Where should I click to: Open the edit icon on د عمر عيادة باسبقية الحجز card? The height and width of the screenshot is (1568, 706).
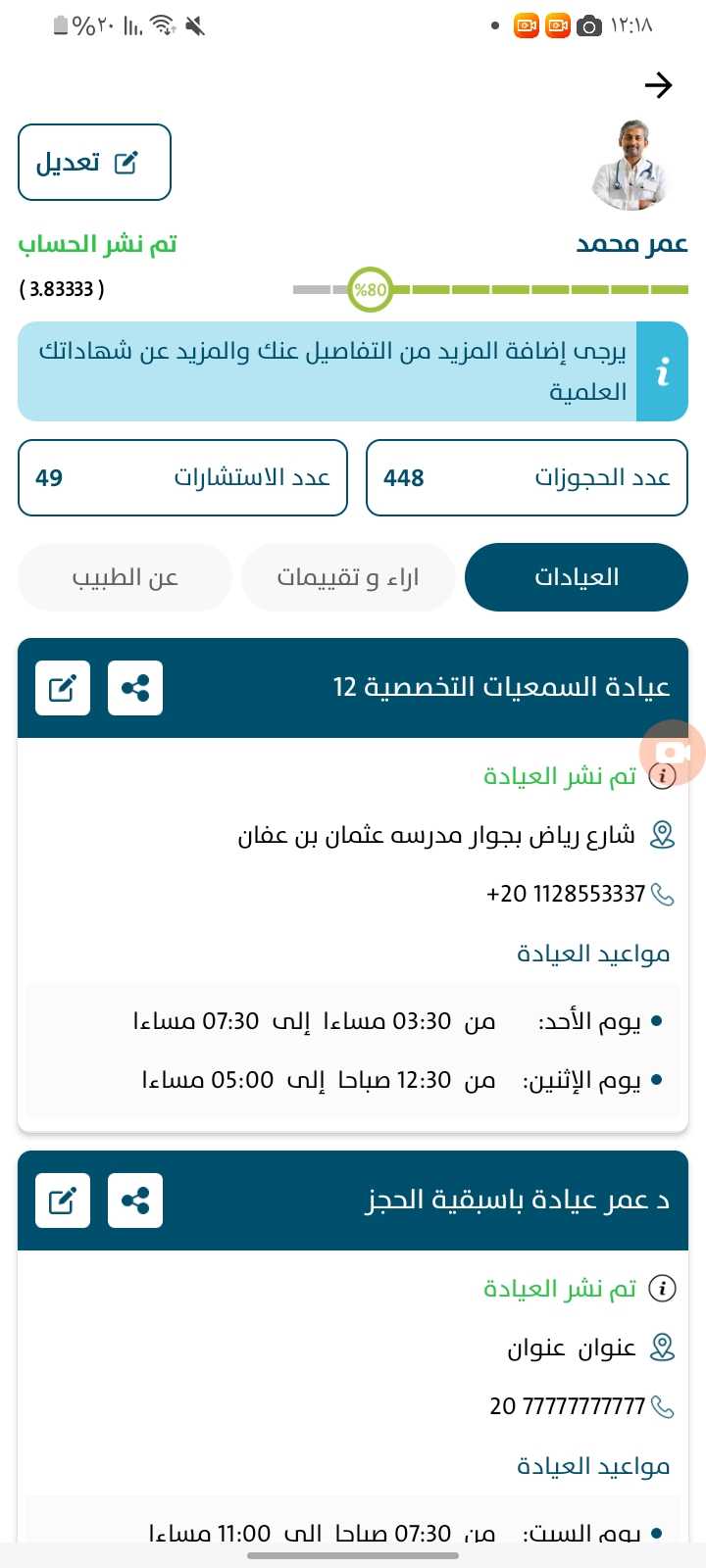pyautogui.click(x=61, y=1200)
